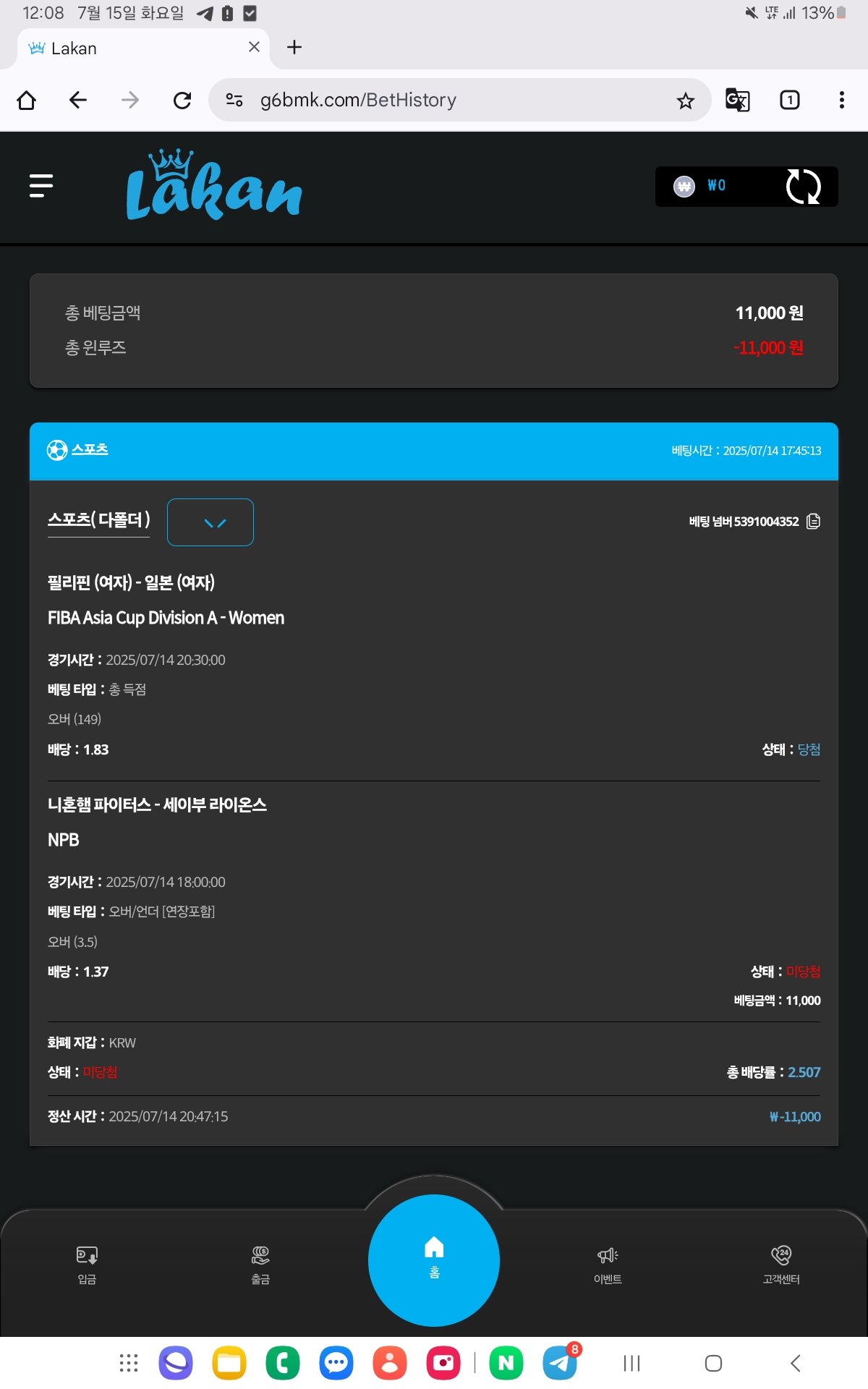This screenshot has width=868, height=1389.
Task: Open the 입금 deposit tab
Action: point(87,1264)
